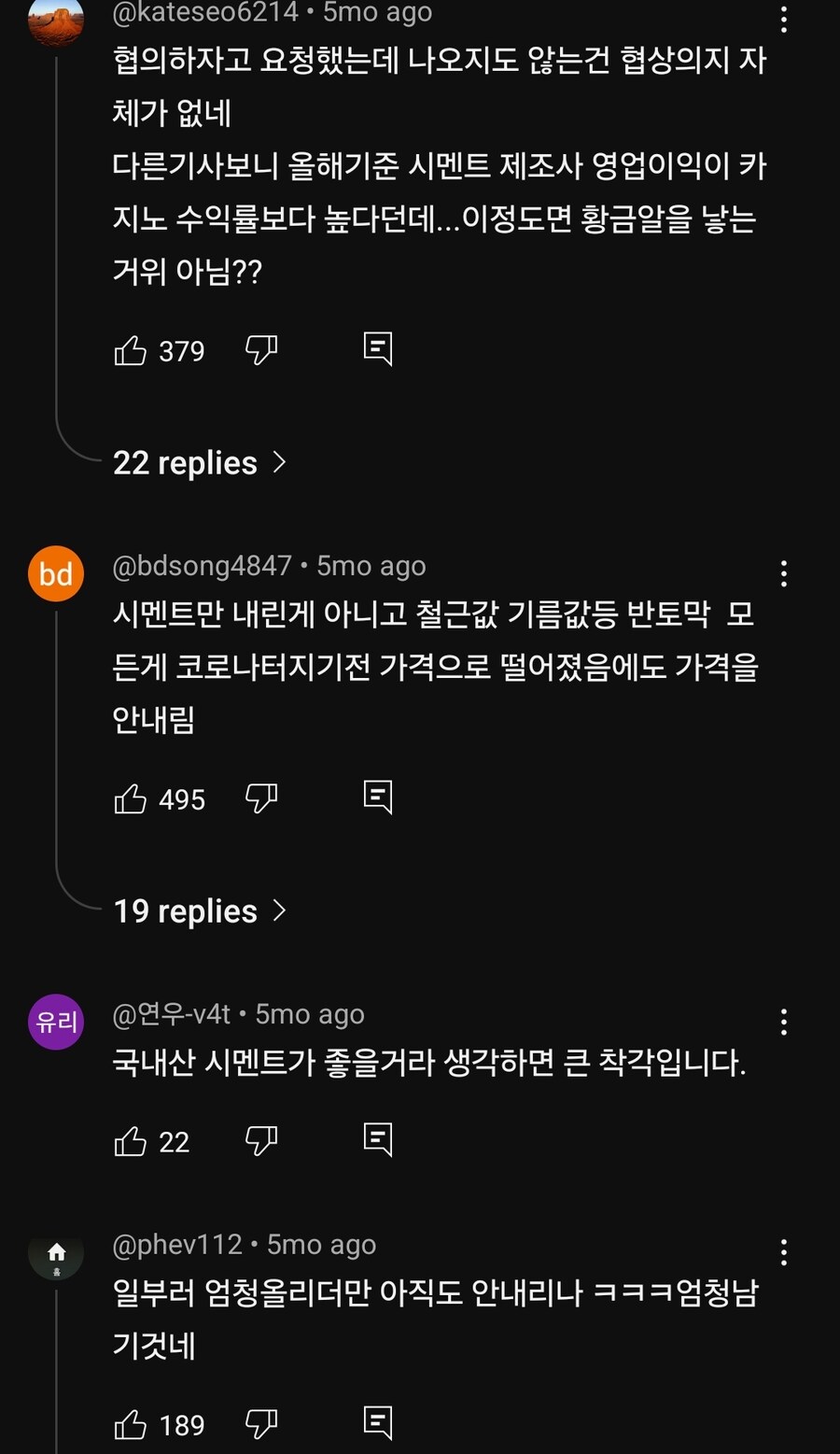Dislike @kateseo6214's top comment

tap(262, 350)
